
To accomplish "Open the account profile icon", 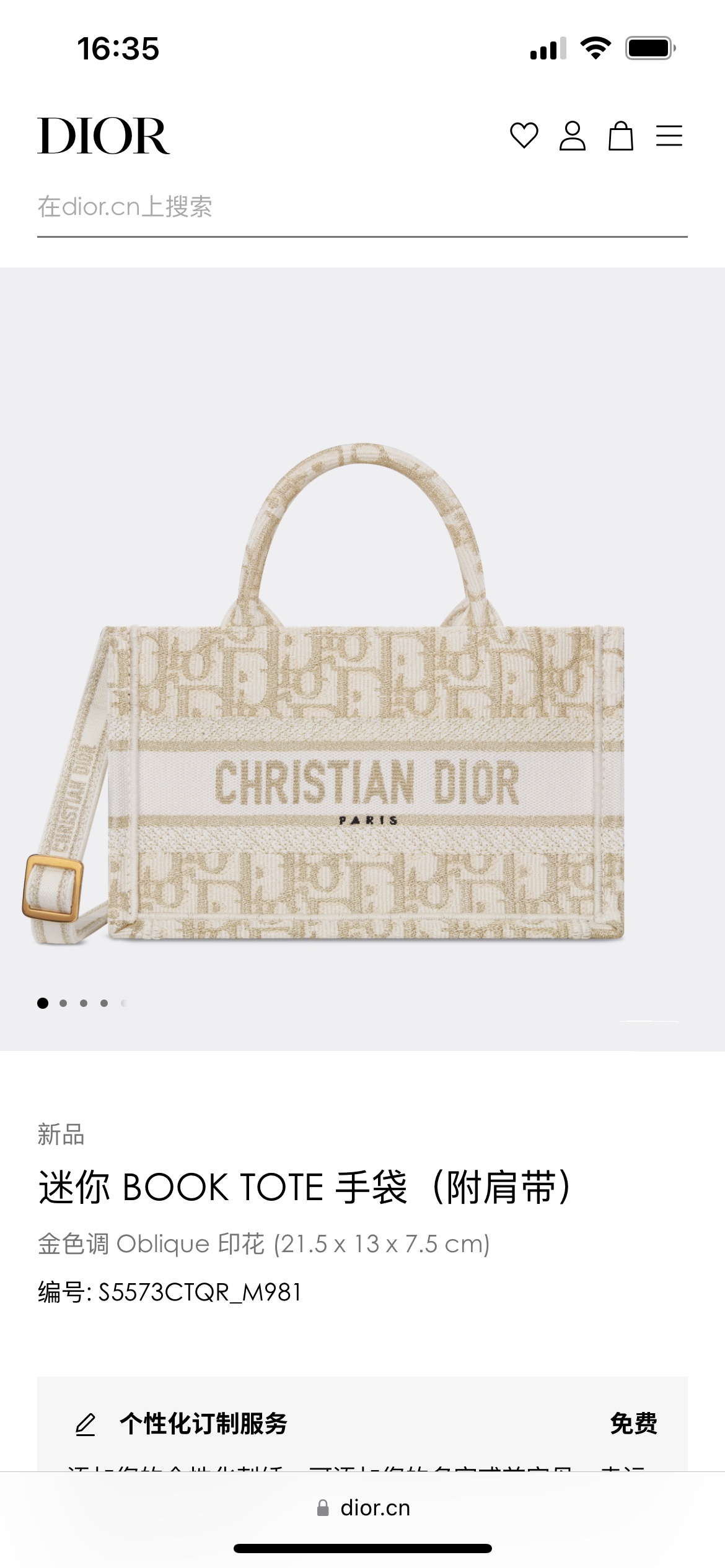I will [572, 136].
